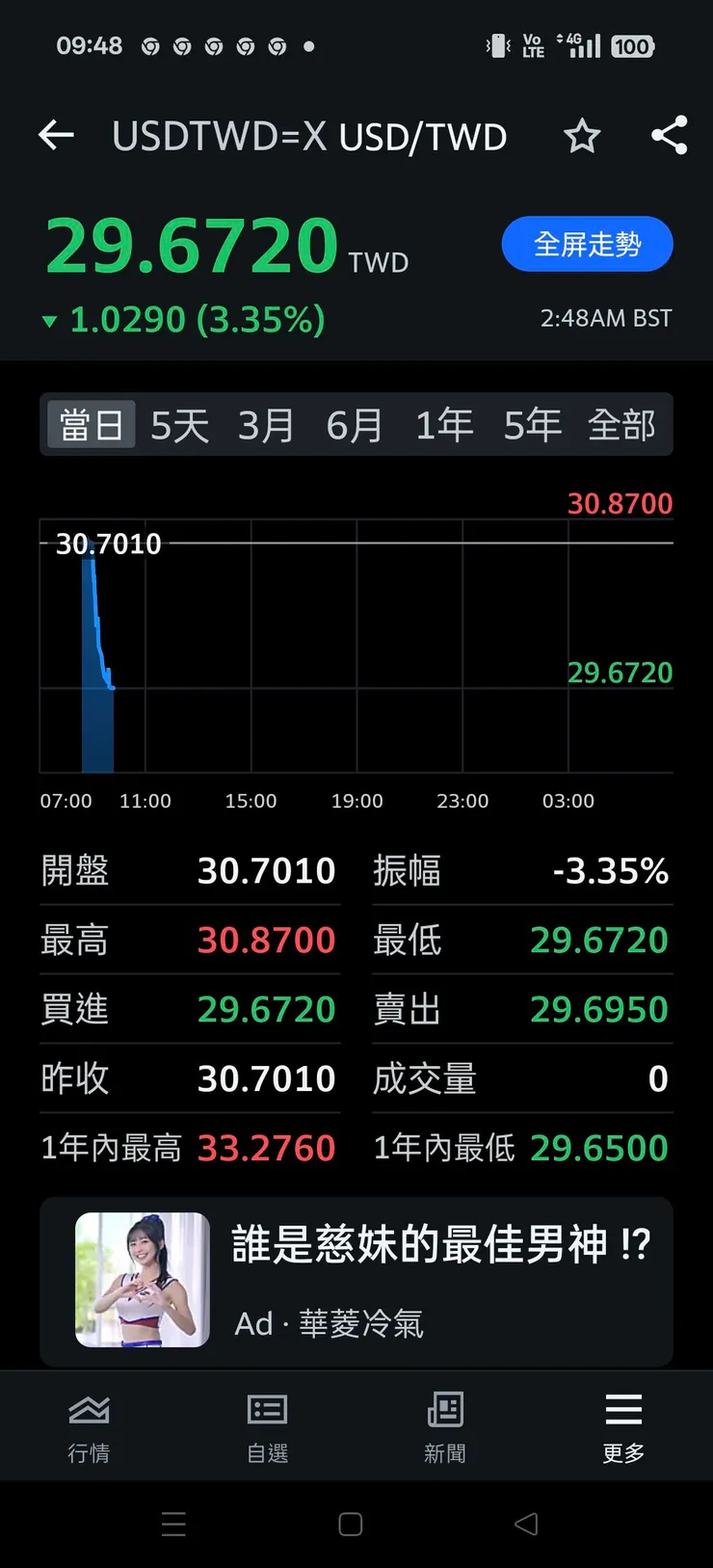
Task: Tap the 全屏走勢 fullscreen chart button
Action: (587, 244)
